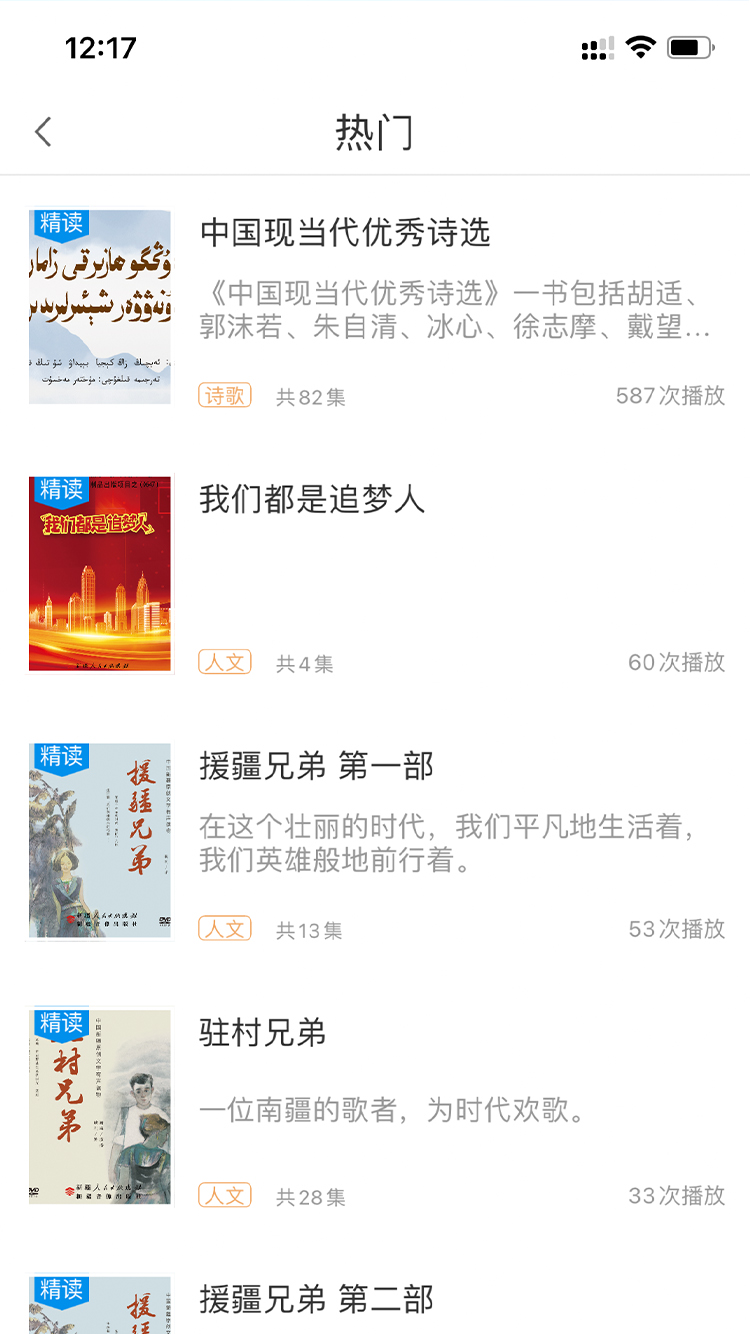Go back using the top-left arrow
750x1334 pixels.
[x=43, y=131]
